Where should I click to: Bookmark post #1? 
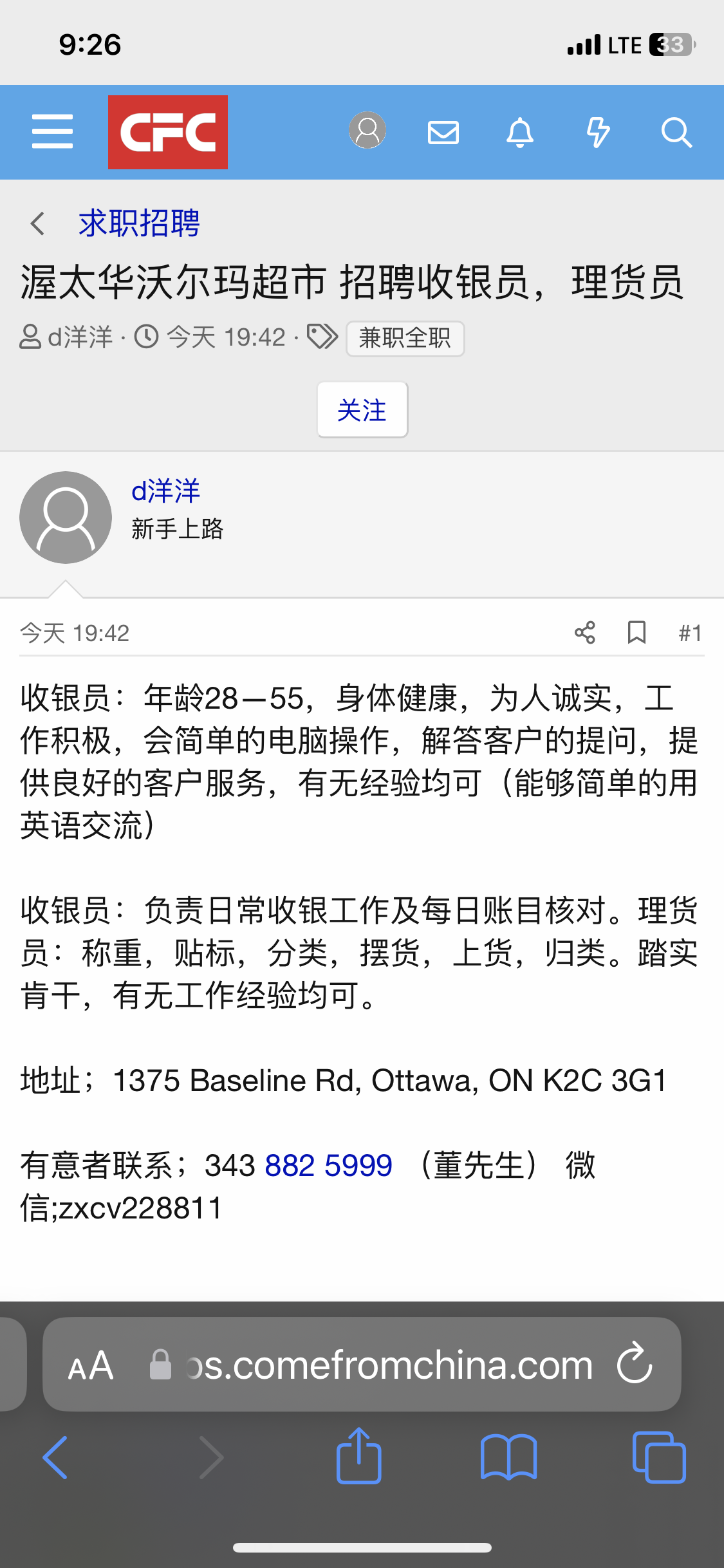click(x=636, y=633)
